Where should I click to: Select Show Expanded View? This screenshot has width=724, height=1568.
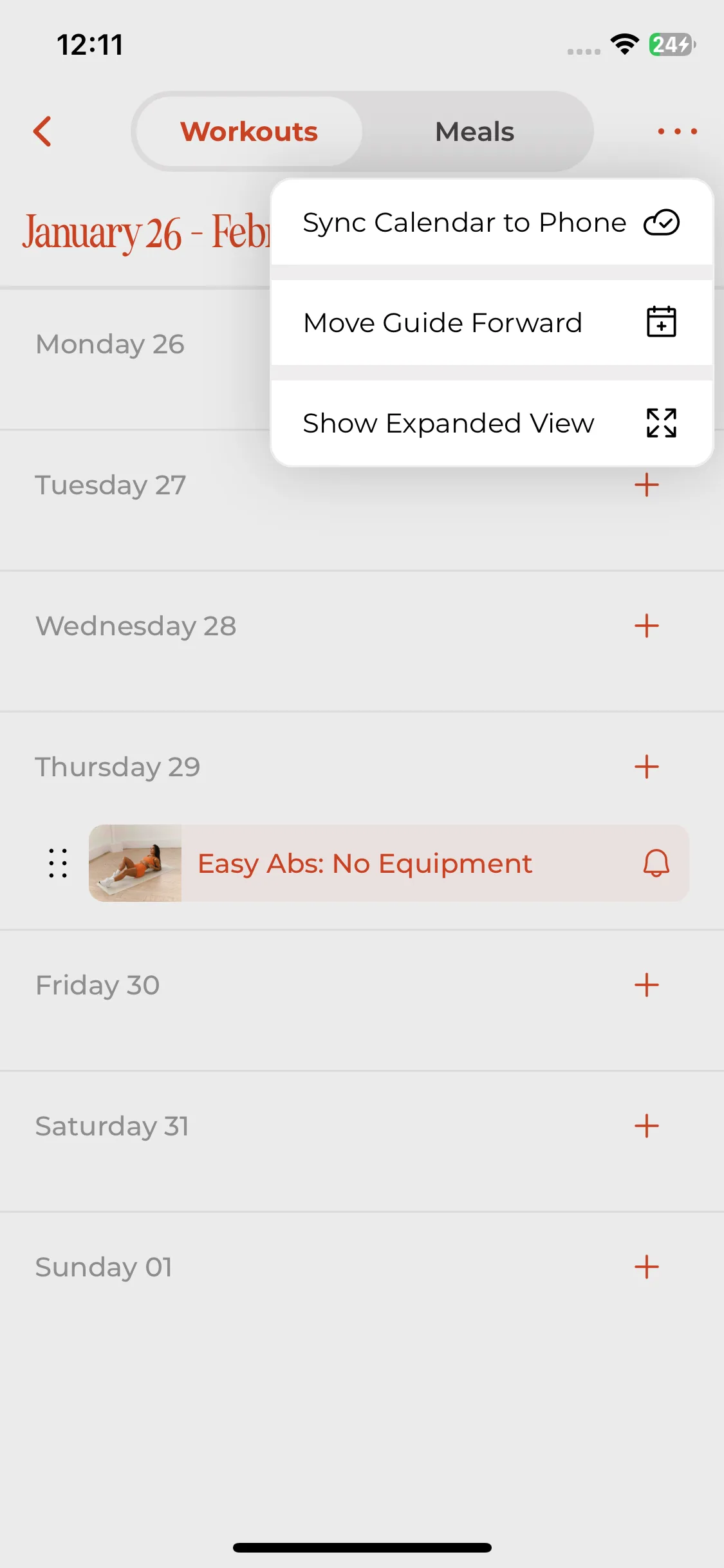[x=492, y=423]
